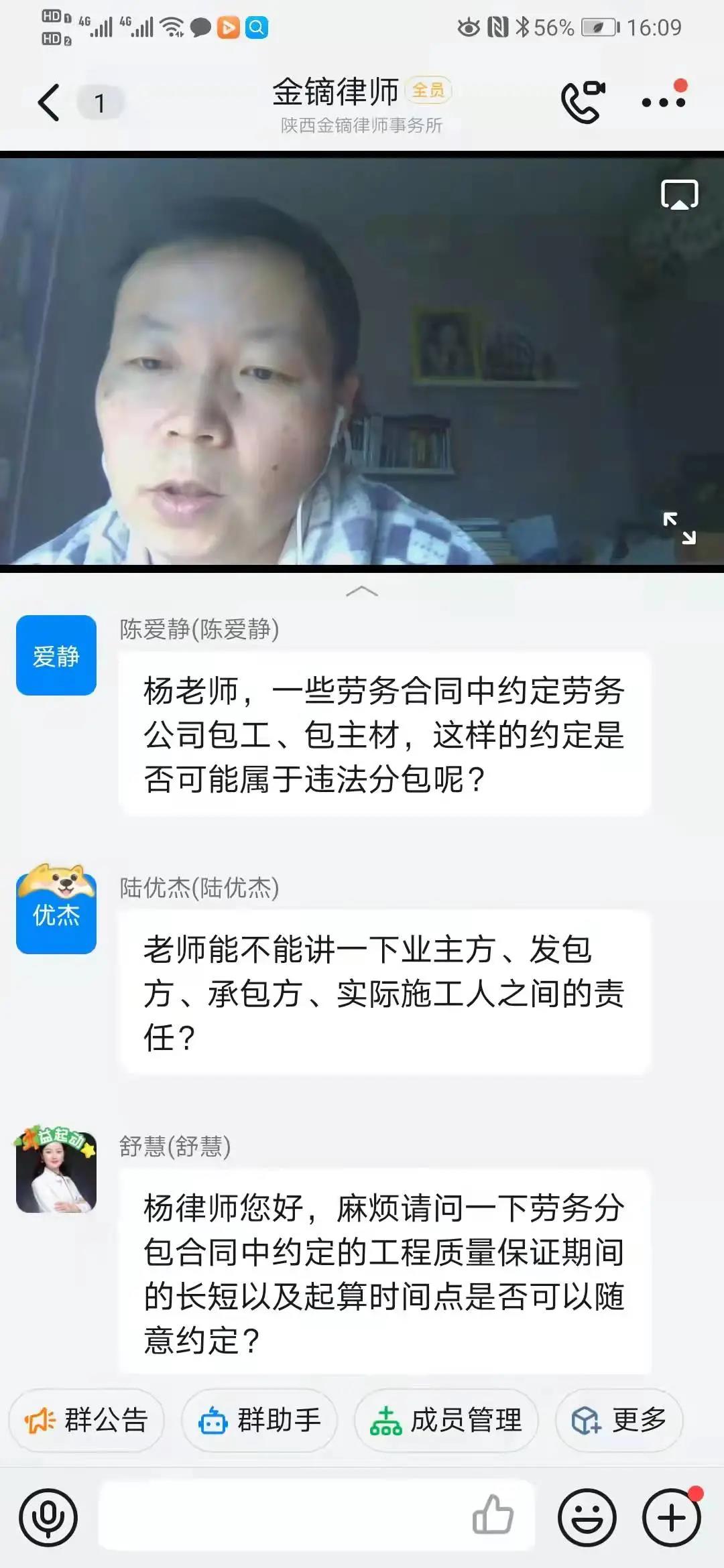Open 陈爱静's profile avatar
This screenshot has height=1568, width=724.
pos(56,655)
